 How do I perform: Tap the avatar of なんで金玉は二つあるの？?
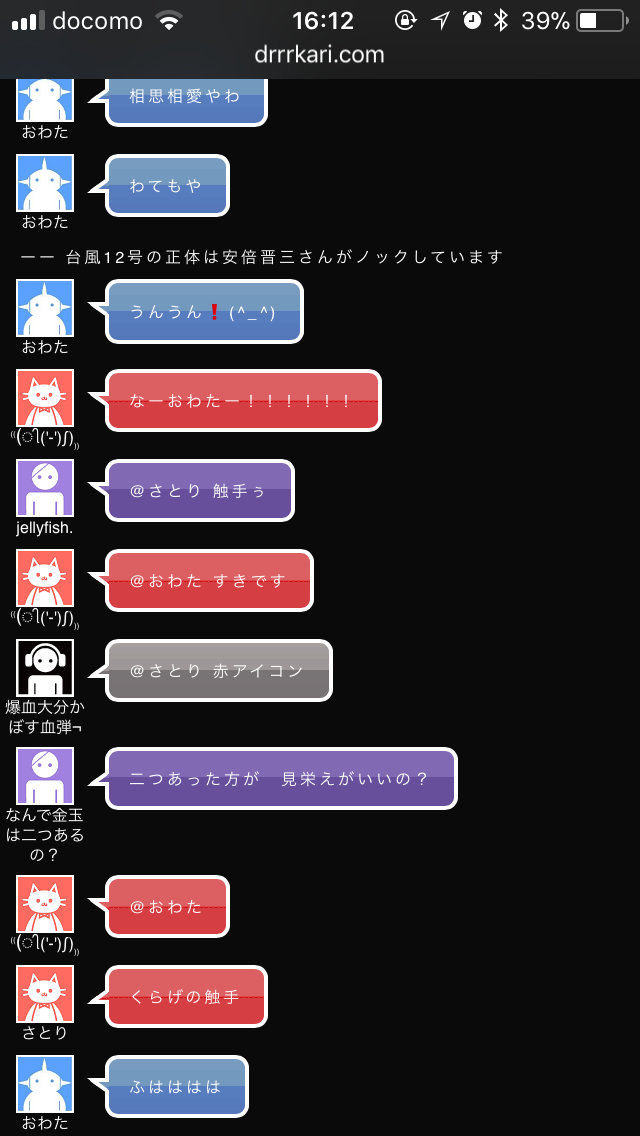45,776
